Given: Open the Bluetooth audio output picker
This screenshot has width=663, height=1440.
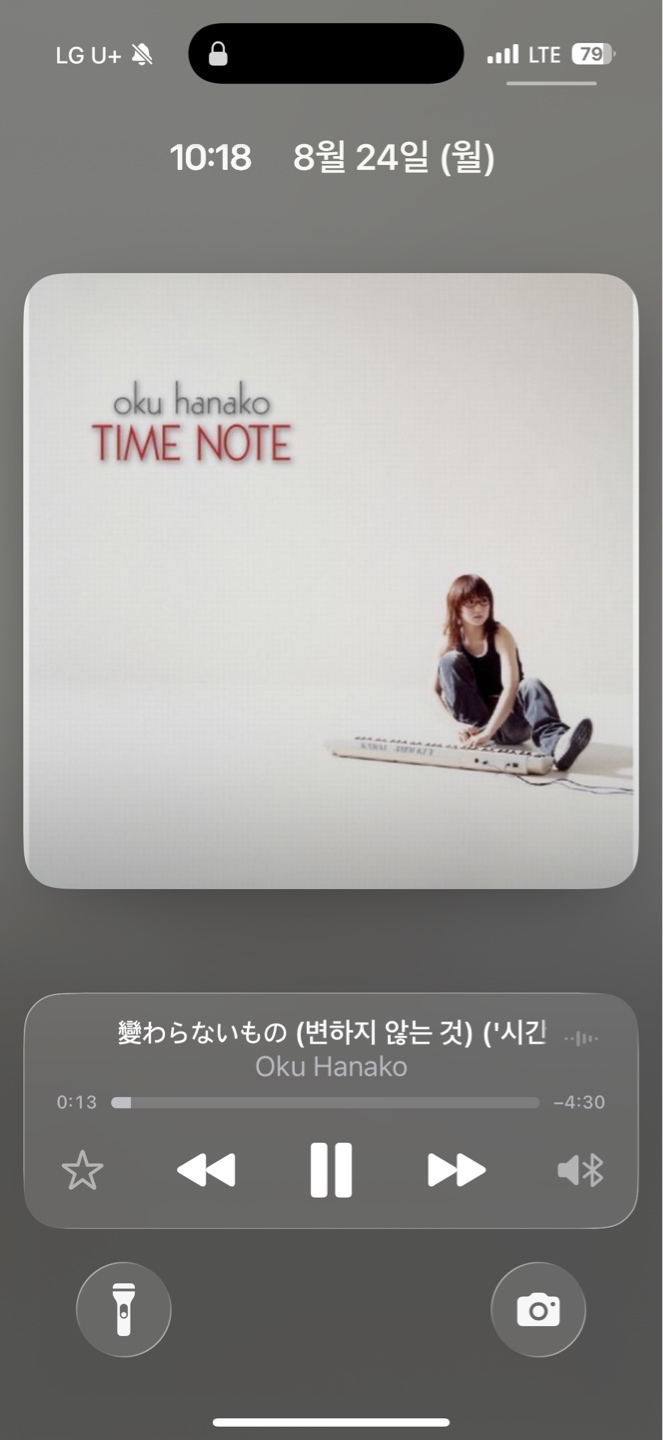Looking at the screenshot, I should point(581,1170).
